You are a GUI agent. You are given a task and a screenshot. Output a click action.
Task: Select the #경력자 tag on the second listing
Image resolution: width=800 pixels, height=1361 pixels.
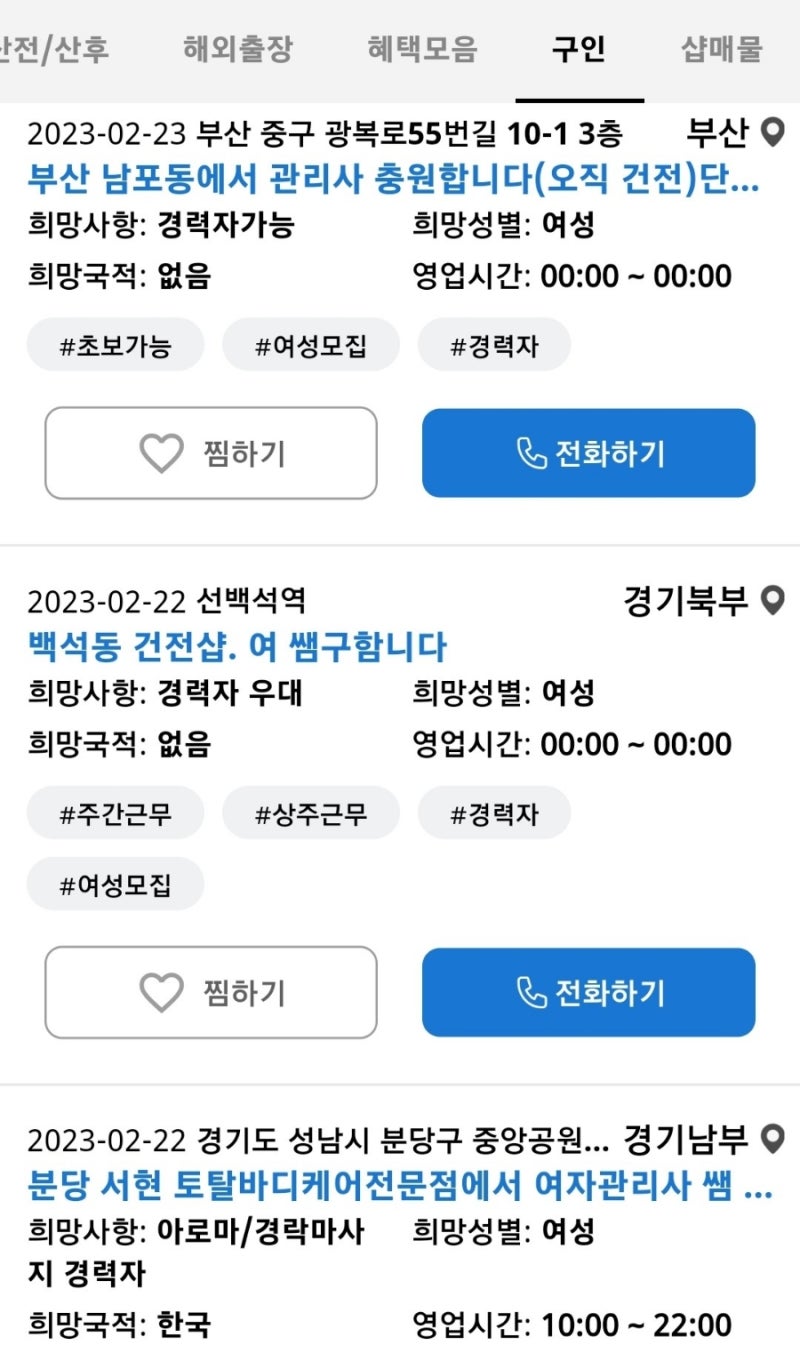point(494,813)
